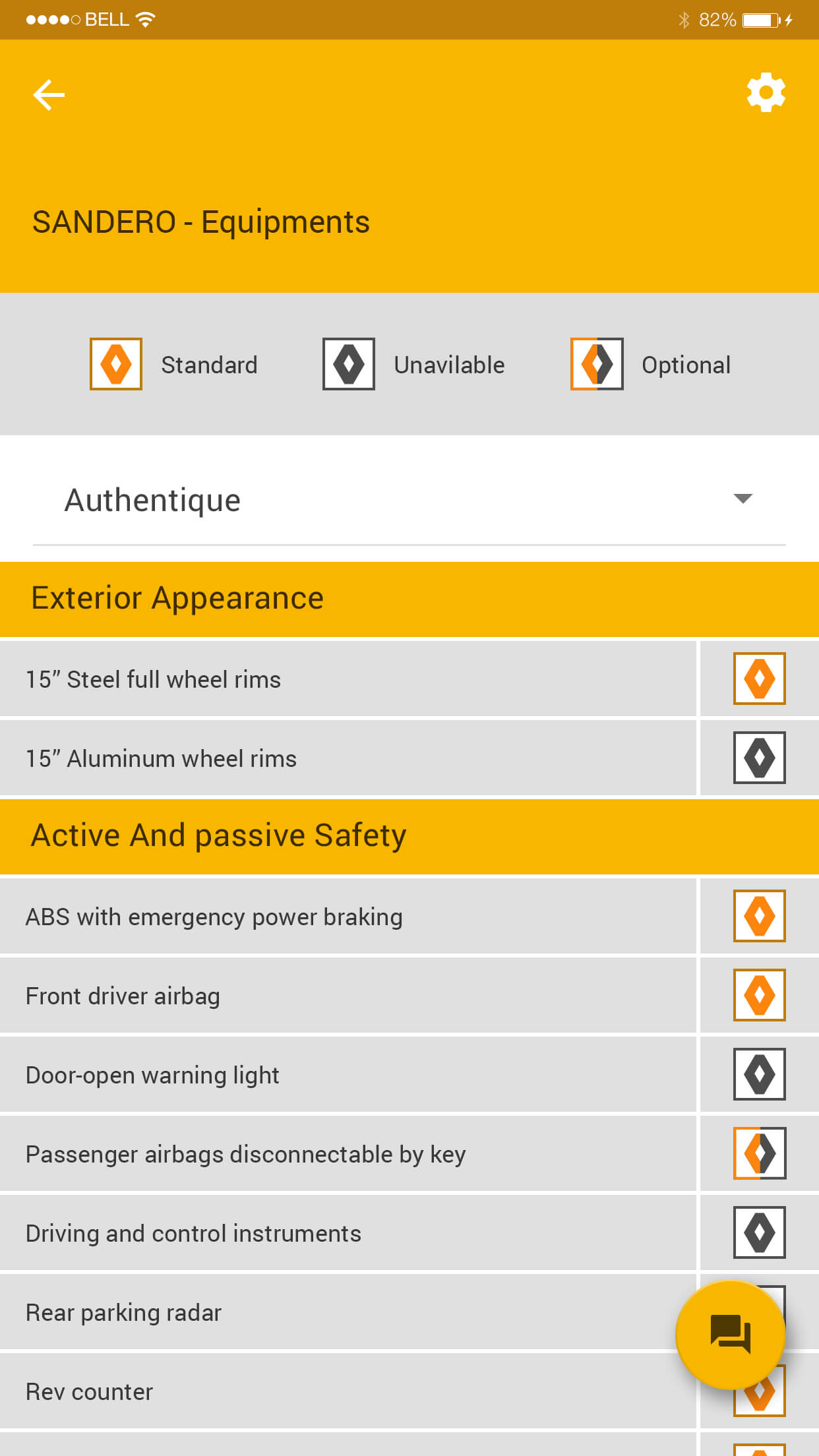Viewport: 819px width, 1456px height.
Task: Open the settings gear
Action: (766, 92)
